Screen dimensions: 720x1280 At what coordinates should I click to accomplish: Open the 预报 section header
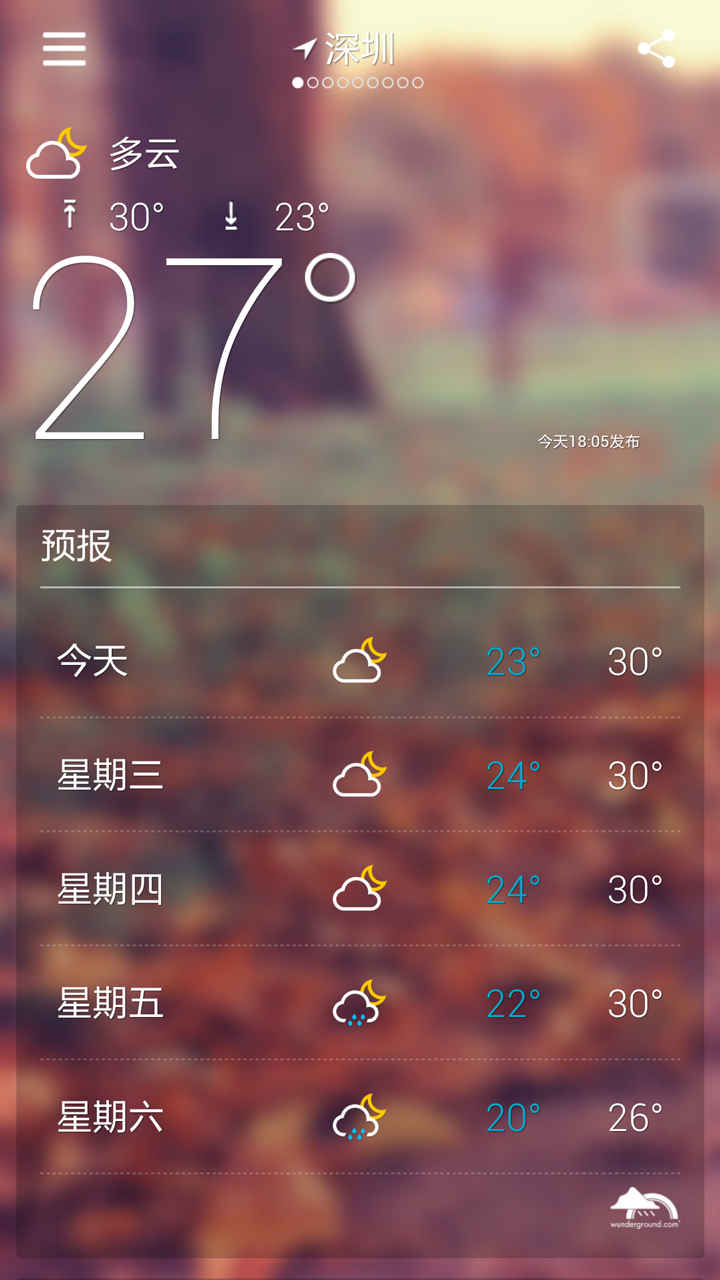pyautogui.click(x=75, y=548)
